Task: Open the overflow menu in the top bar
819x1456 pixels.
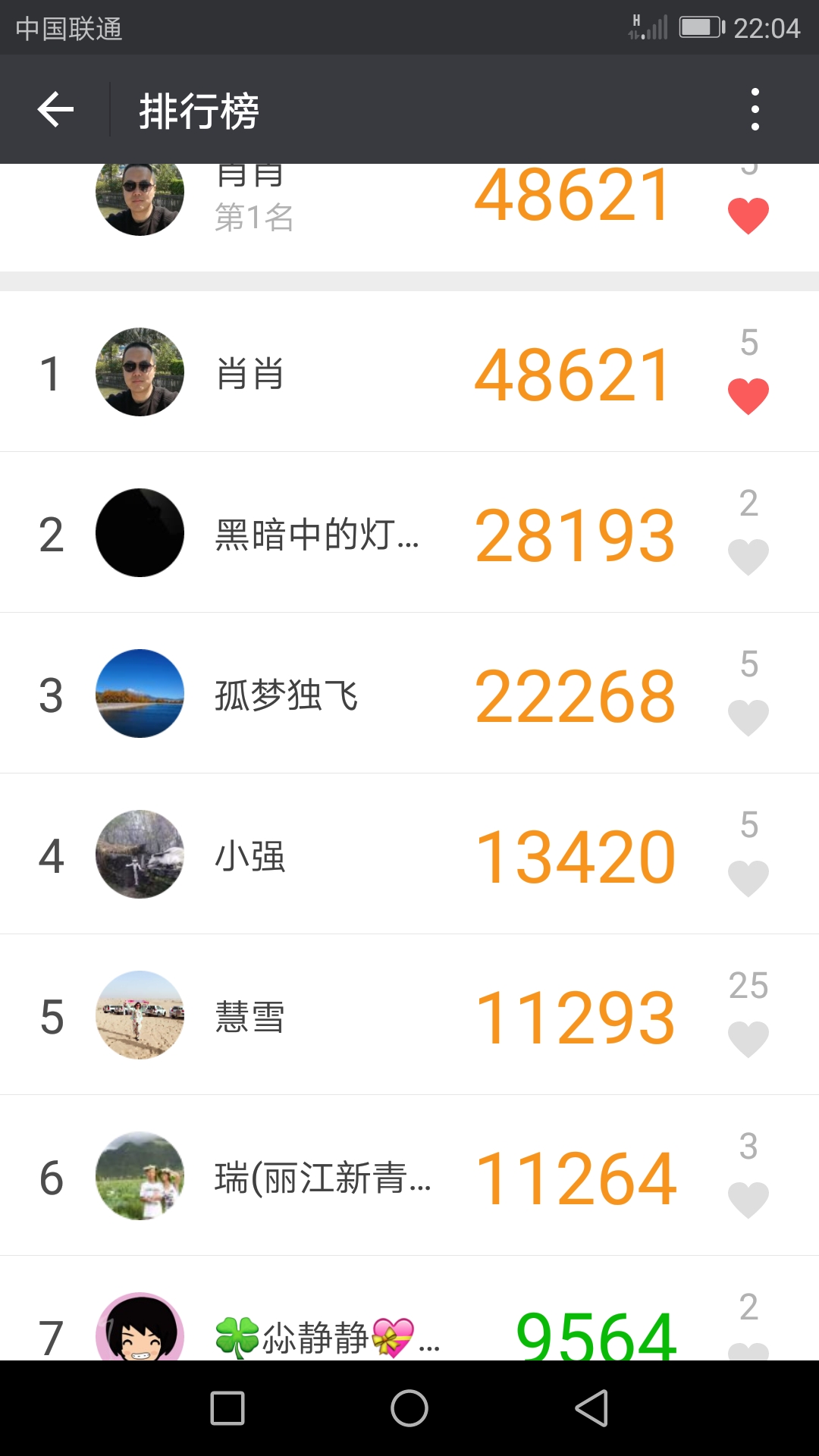Action: coord(755,110)
